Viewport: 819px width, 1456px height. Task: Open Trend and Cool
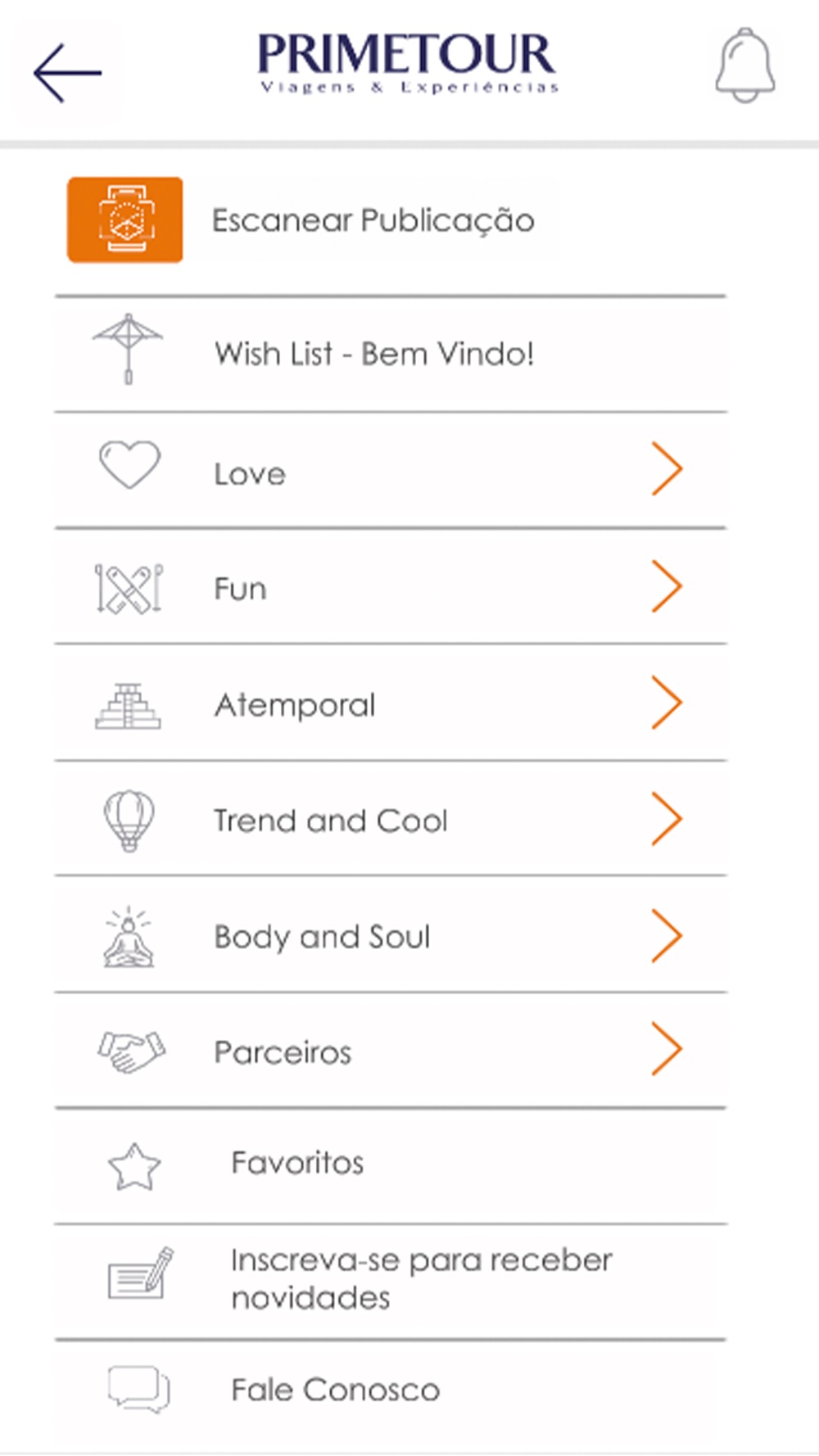click(390, 819)
